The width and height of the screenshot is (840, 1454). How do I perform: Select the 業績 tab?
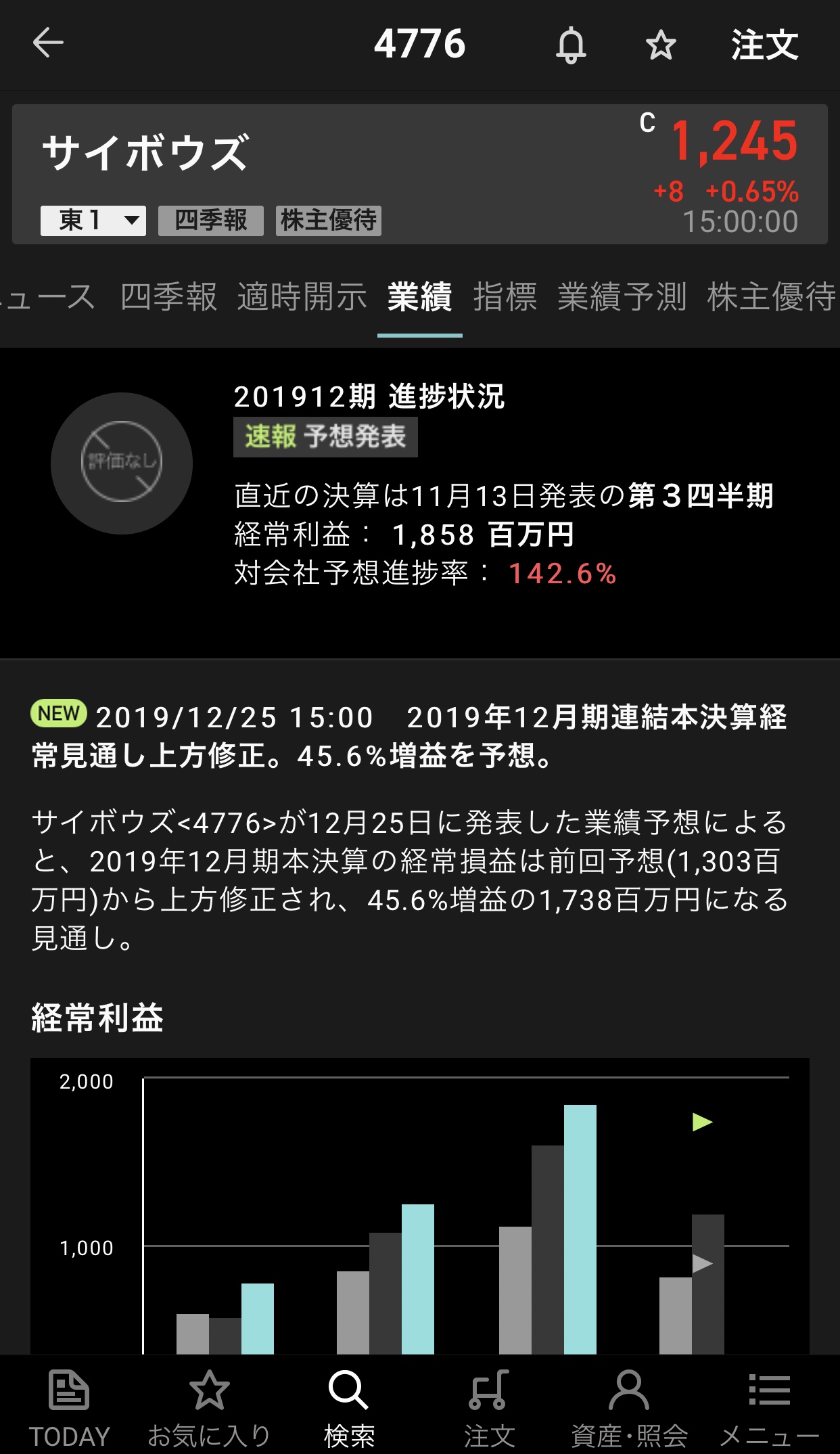(x=420, y=297)
